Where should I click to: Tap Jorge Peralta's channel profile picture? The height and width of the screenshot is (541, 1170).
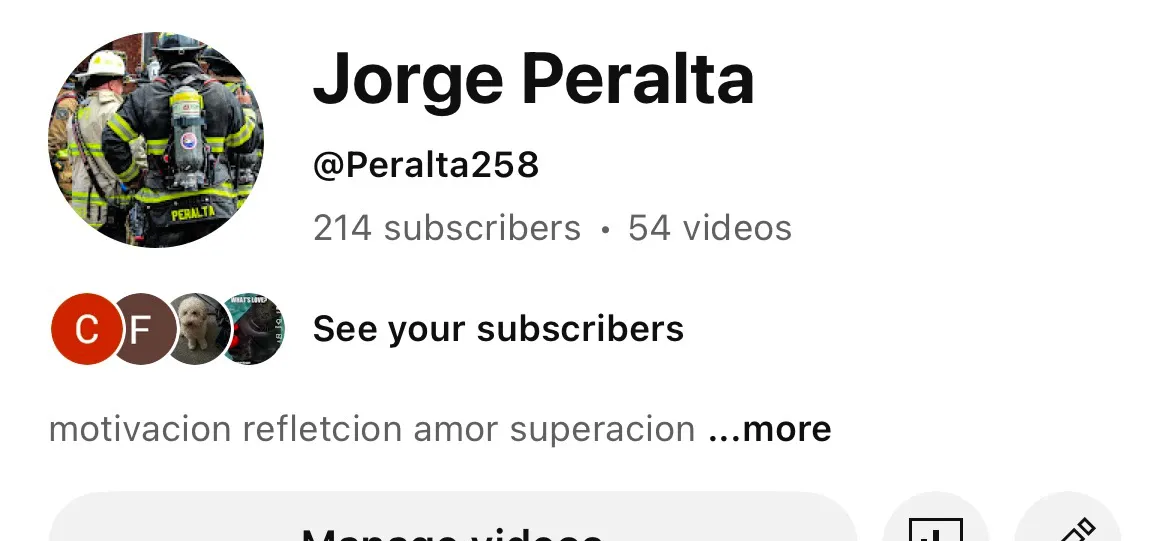[156, 140]
